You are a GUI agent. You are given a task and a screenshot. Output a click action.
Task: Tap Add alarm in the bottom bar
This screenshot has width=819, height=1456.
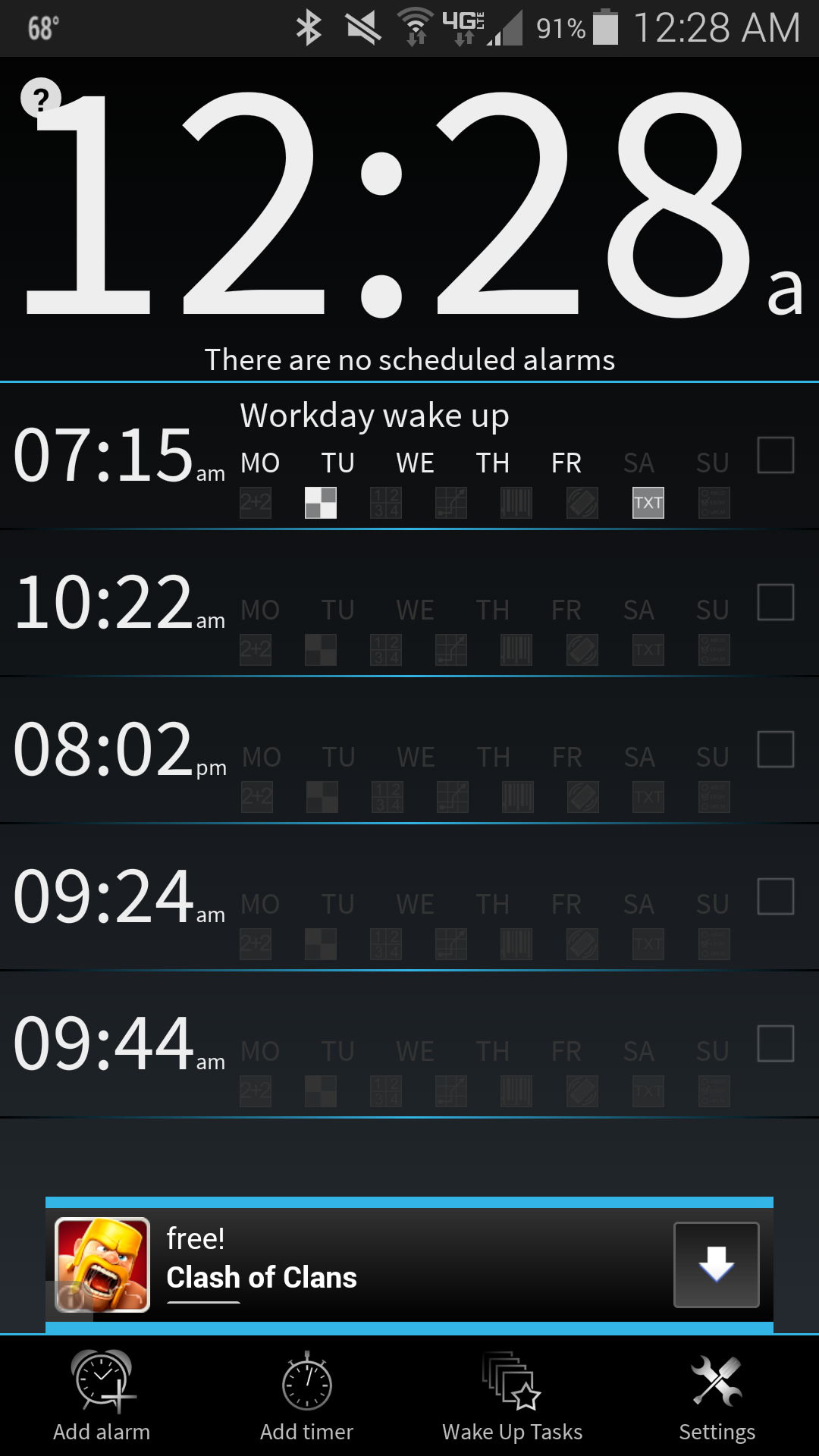tap(102, 1397)
